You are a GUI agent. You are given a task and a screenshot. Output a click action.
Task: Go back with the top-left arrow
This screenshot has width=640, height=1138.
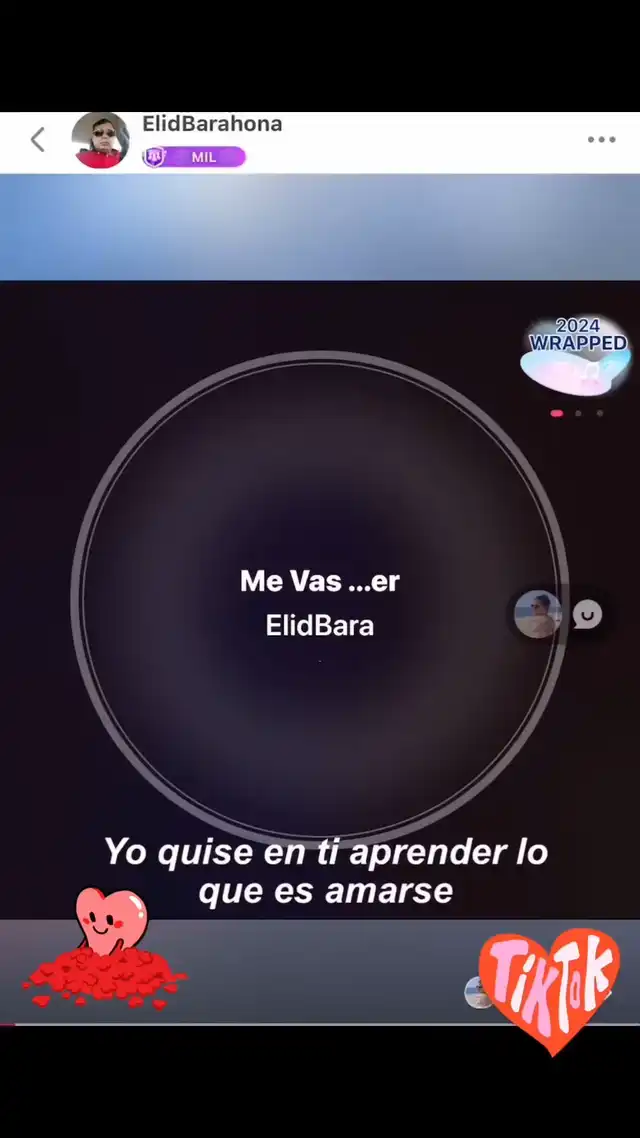tap(38, 140)
